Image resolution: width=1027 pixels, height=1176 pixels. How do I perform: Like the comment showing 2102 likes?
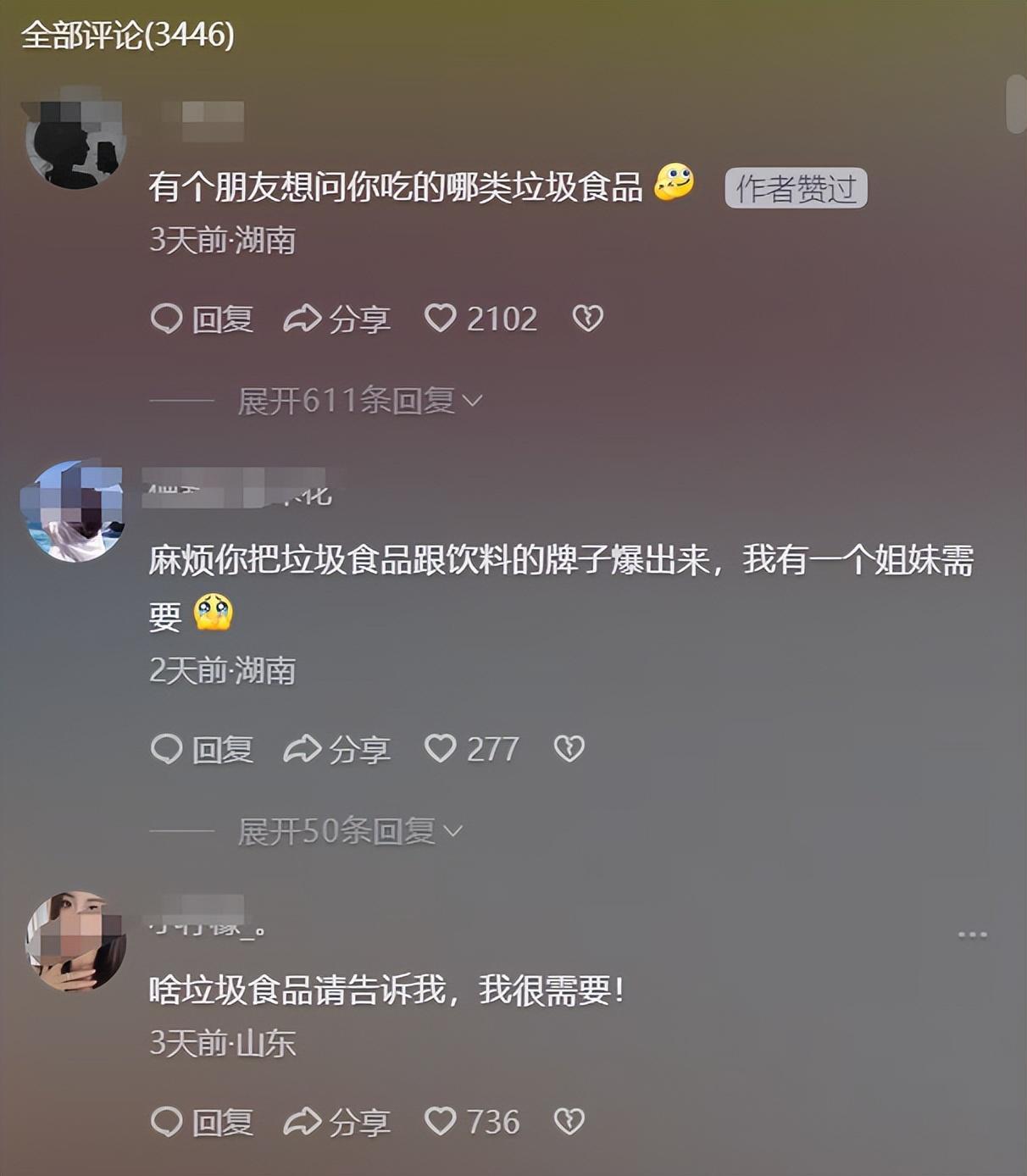(x=441, y=319)
